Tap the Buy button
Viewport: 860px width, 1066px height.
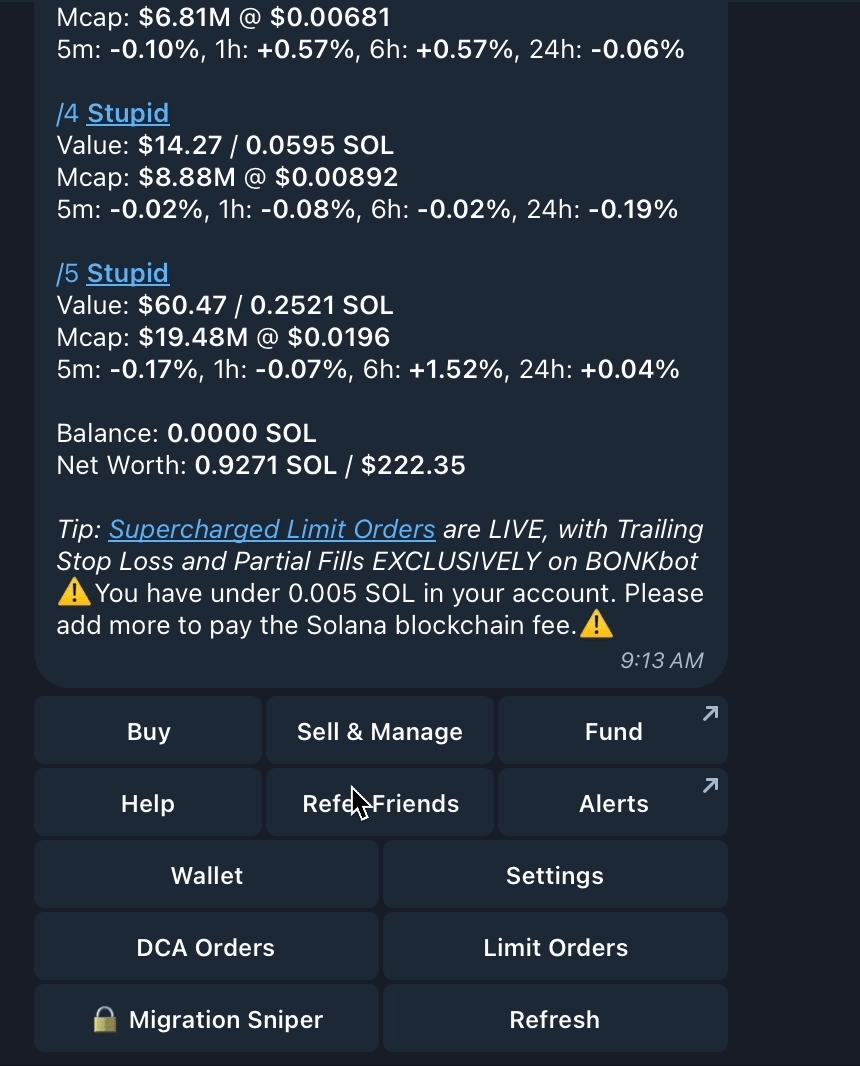[148, 731]
